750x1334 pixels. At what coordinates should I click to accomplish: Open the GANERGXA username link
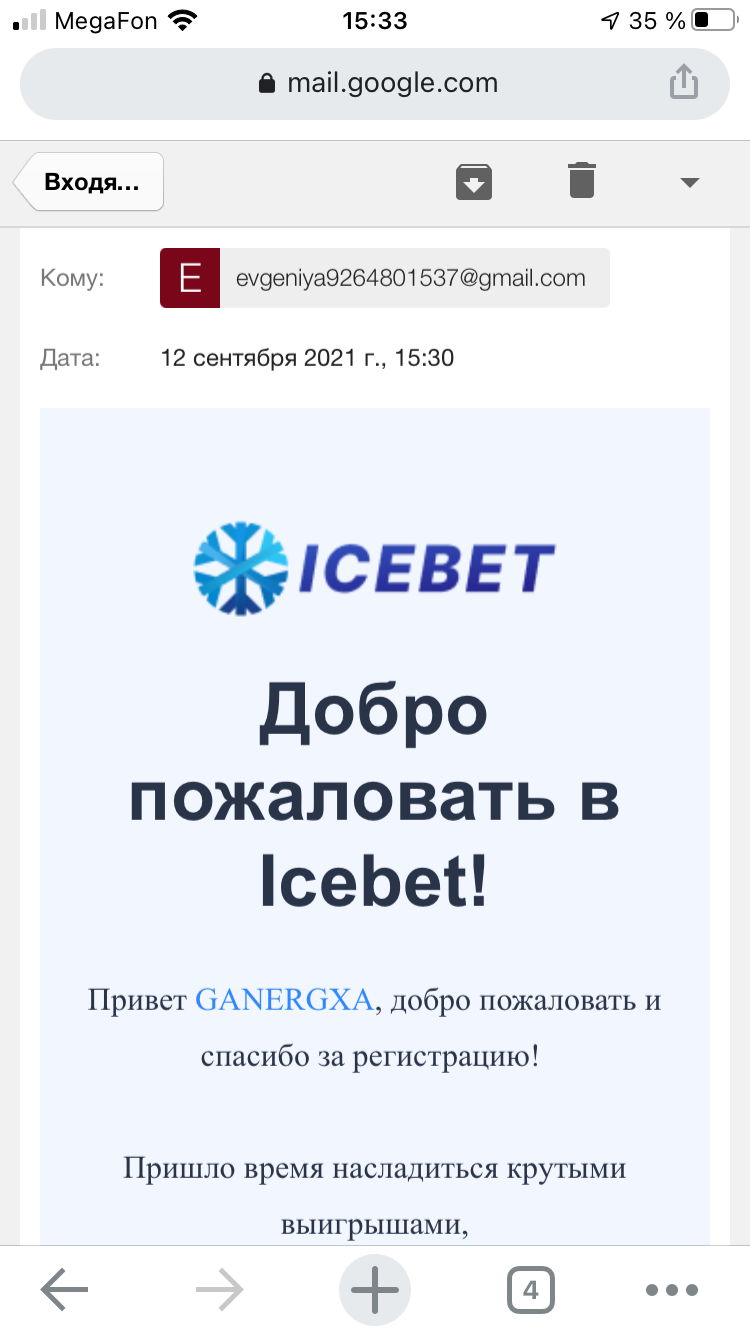[284, 1000]
